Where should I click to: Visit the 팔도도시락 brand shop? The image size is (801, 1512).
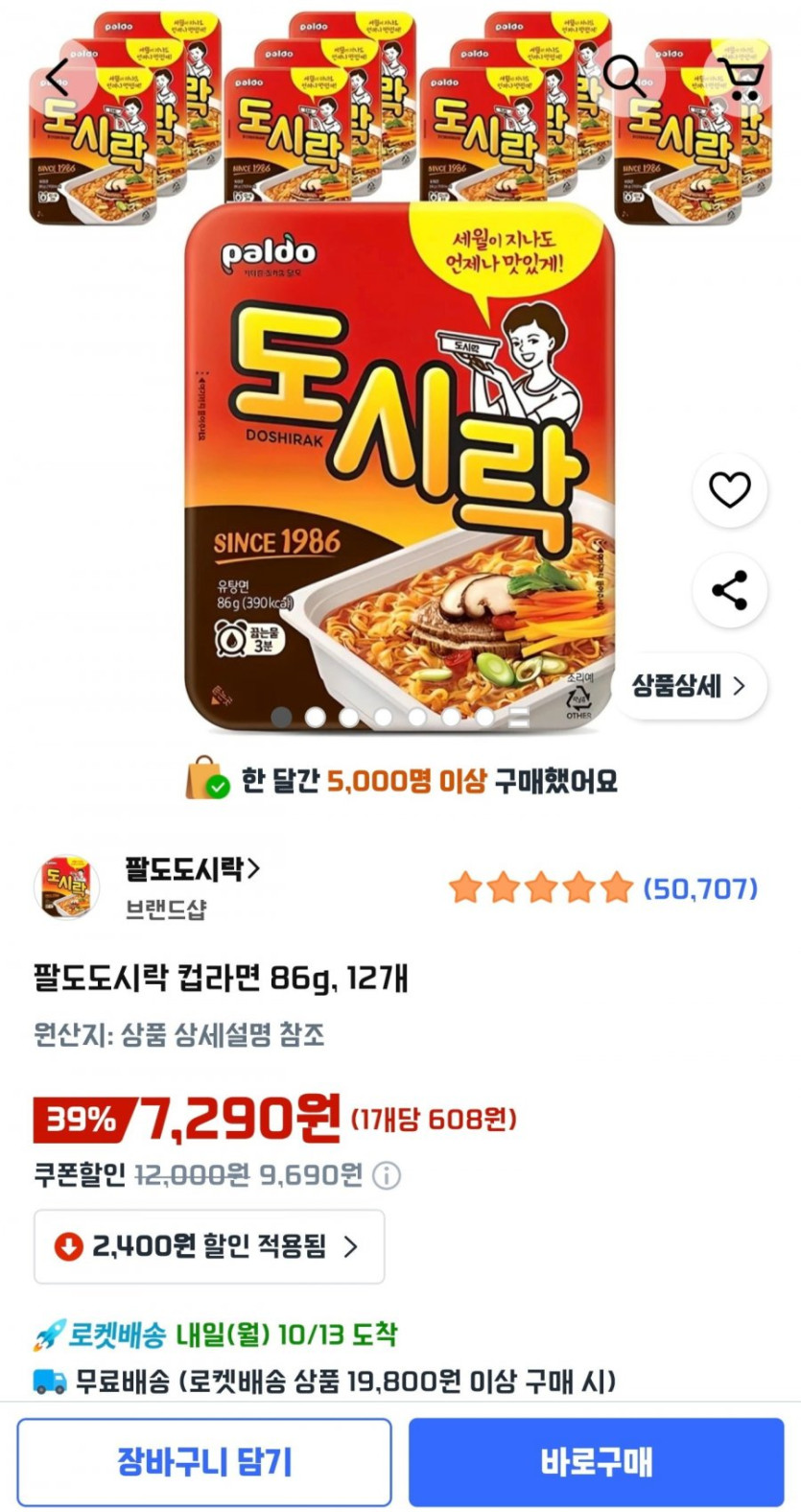tap(192, 870)
